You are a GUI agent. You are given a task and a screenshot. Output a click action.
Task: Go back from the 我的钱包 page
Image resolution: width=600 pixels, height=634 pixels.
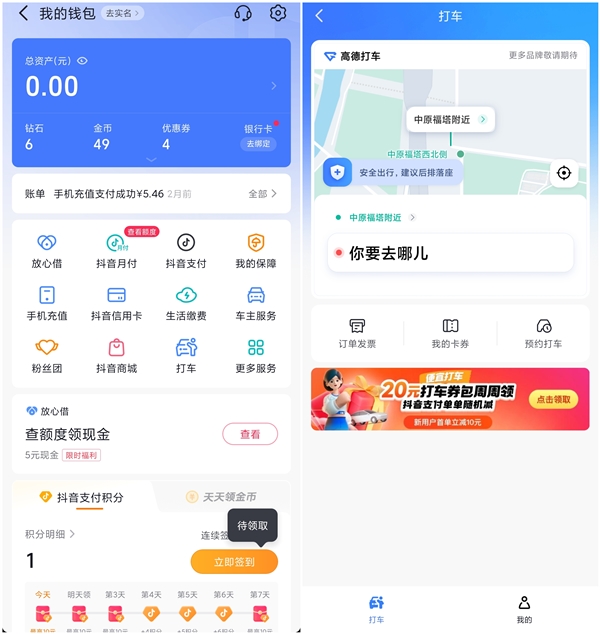coord(23,14)
